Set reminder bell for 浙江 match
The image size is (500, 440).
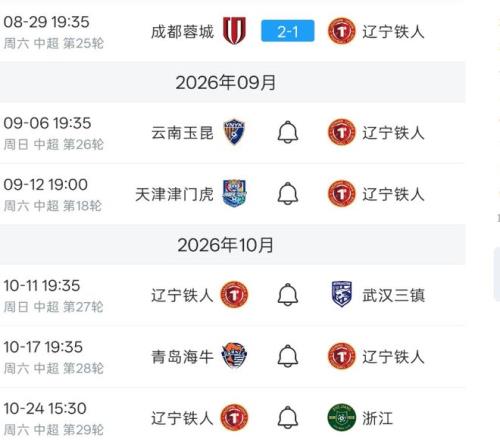pos(288,418)
